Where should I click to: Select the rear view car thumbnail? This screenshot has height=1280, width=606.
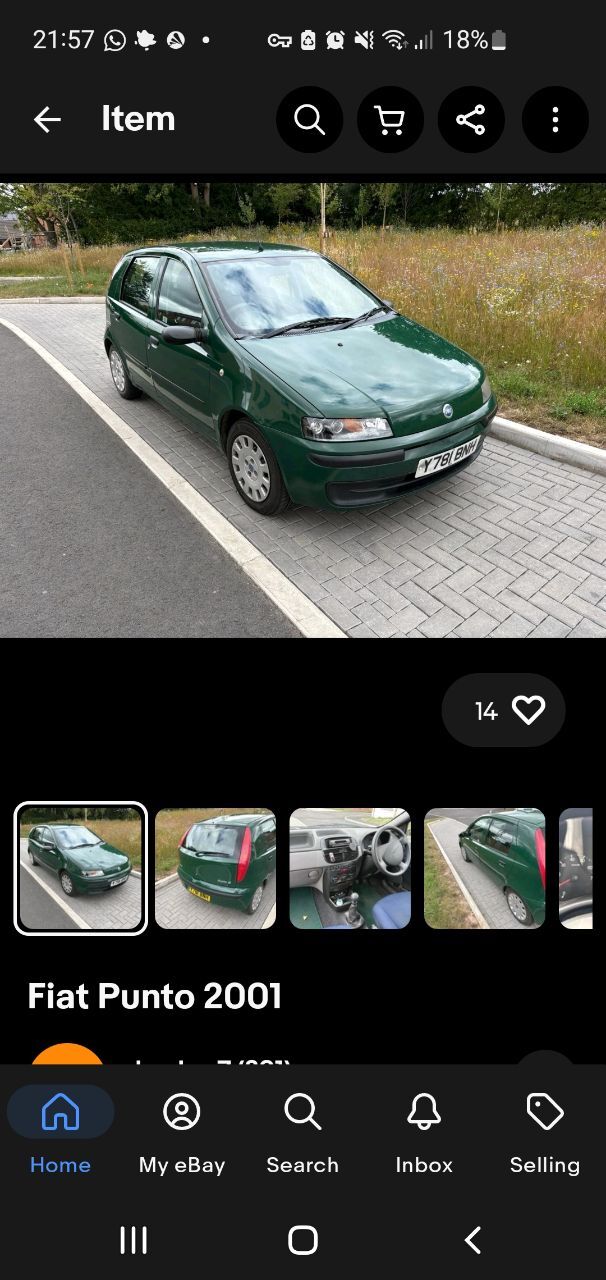point(215,868)
